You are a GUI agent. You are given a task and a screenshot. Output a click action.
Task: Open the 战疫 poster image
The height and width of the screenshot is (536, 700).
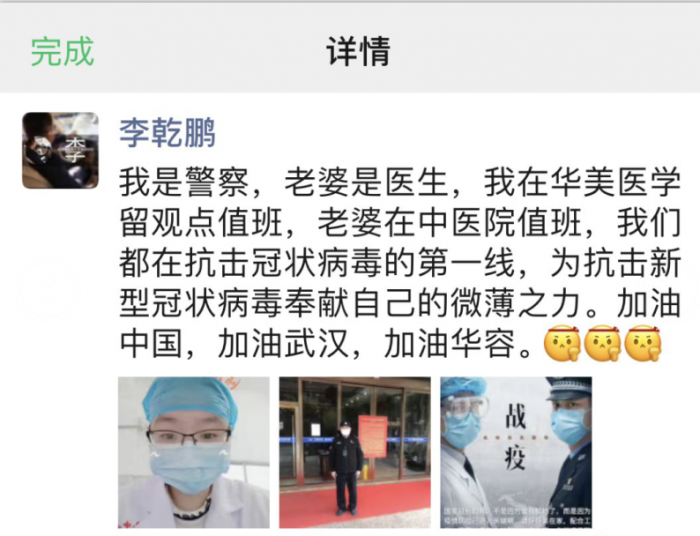516,452
